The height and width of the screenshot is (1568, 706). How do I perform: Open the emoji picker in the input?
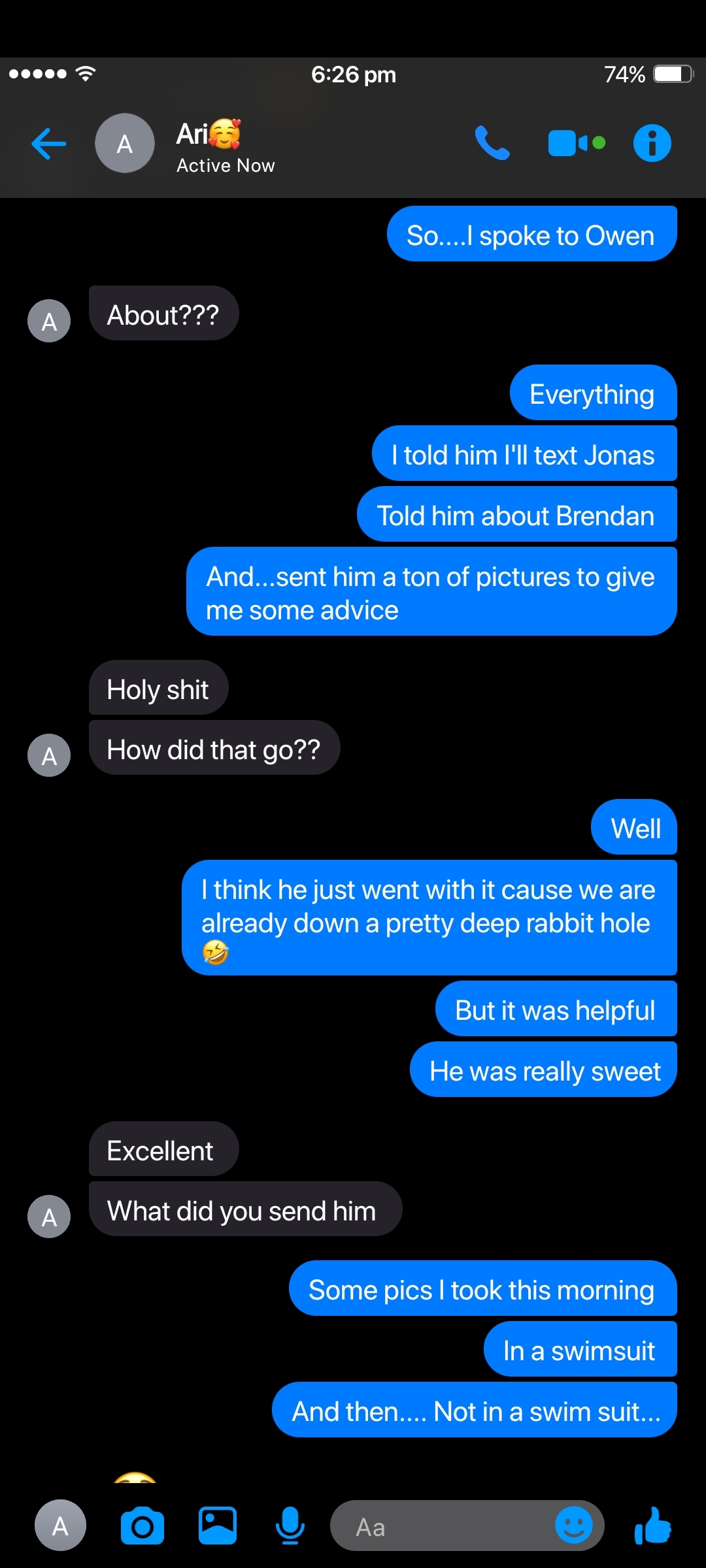point(574,1526)
